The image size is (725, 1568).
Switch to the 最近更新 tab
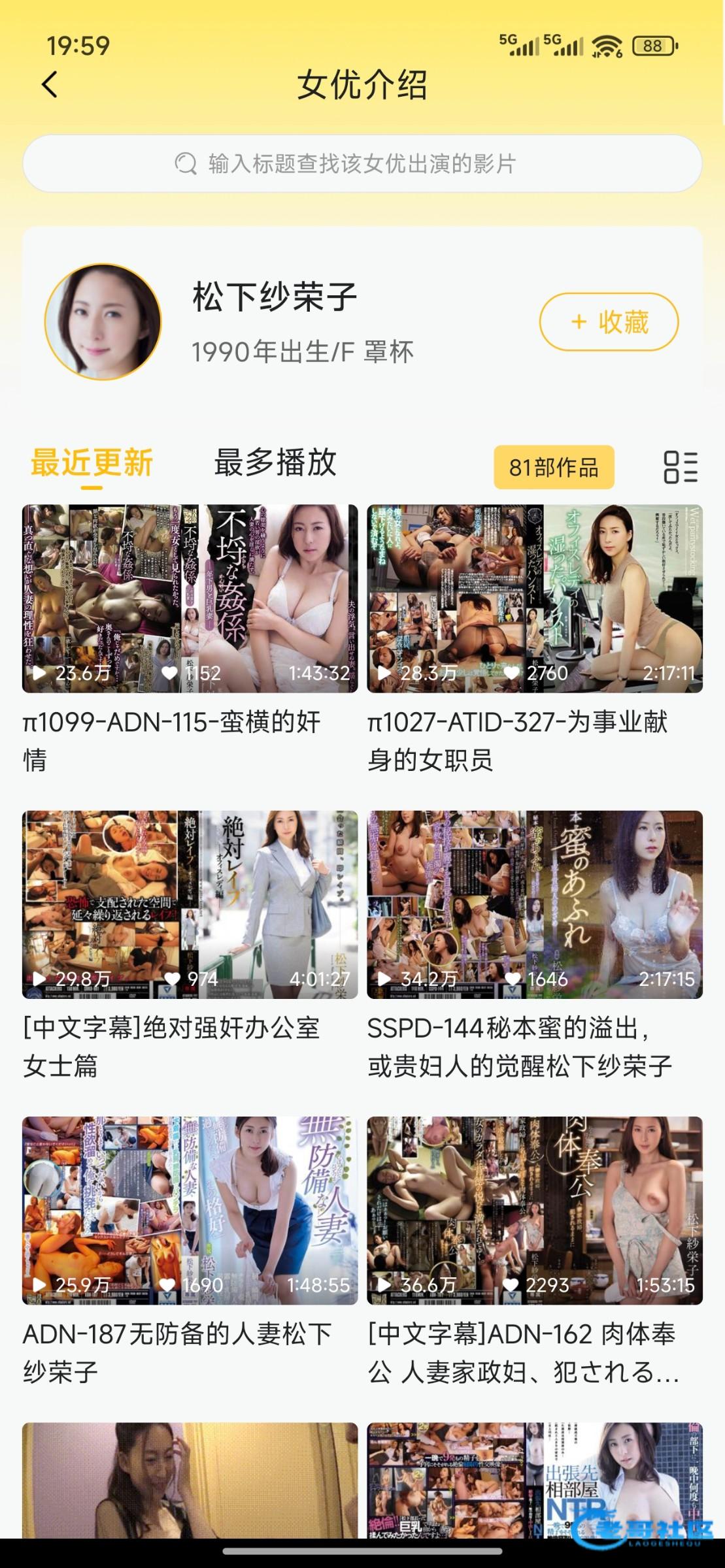click(x=92, y=463)
